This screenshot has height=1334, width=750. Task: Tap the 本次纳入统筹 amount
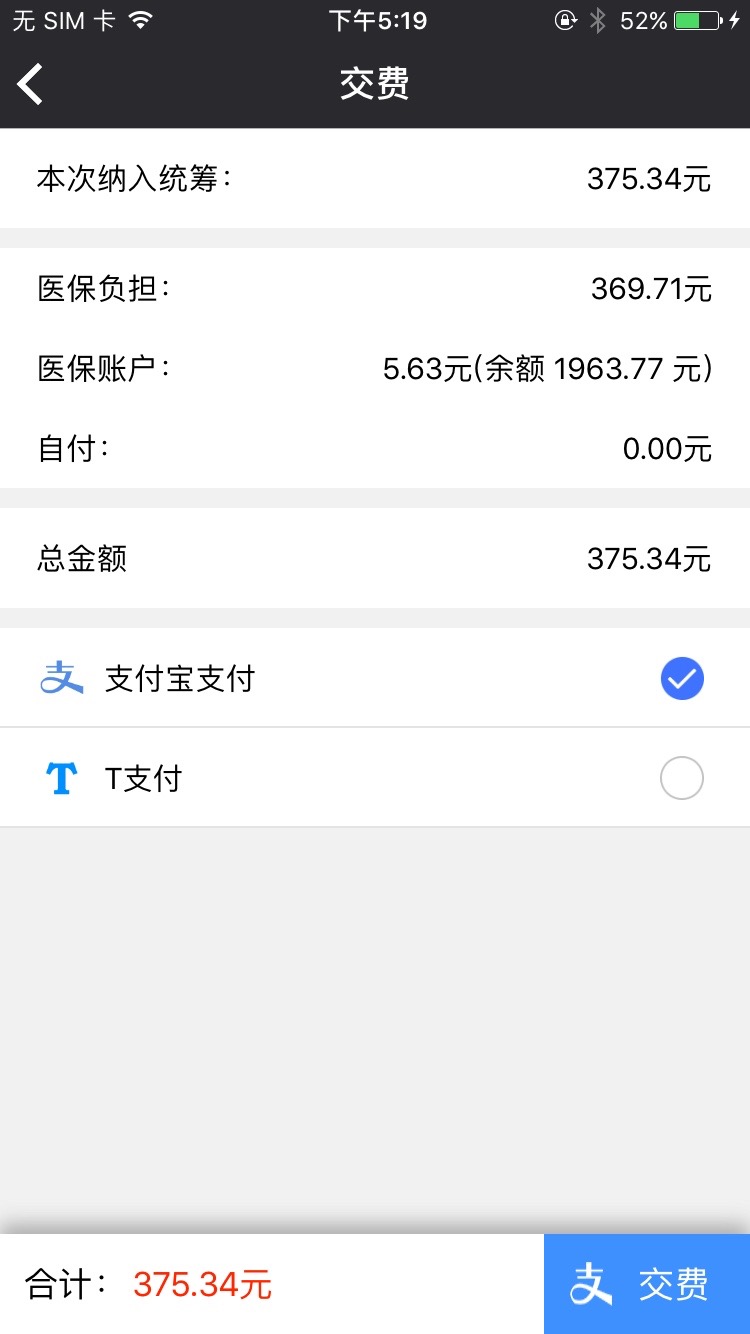(650, 178)
